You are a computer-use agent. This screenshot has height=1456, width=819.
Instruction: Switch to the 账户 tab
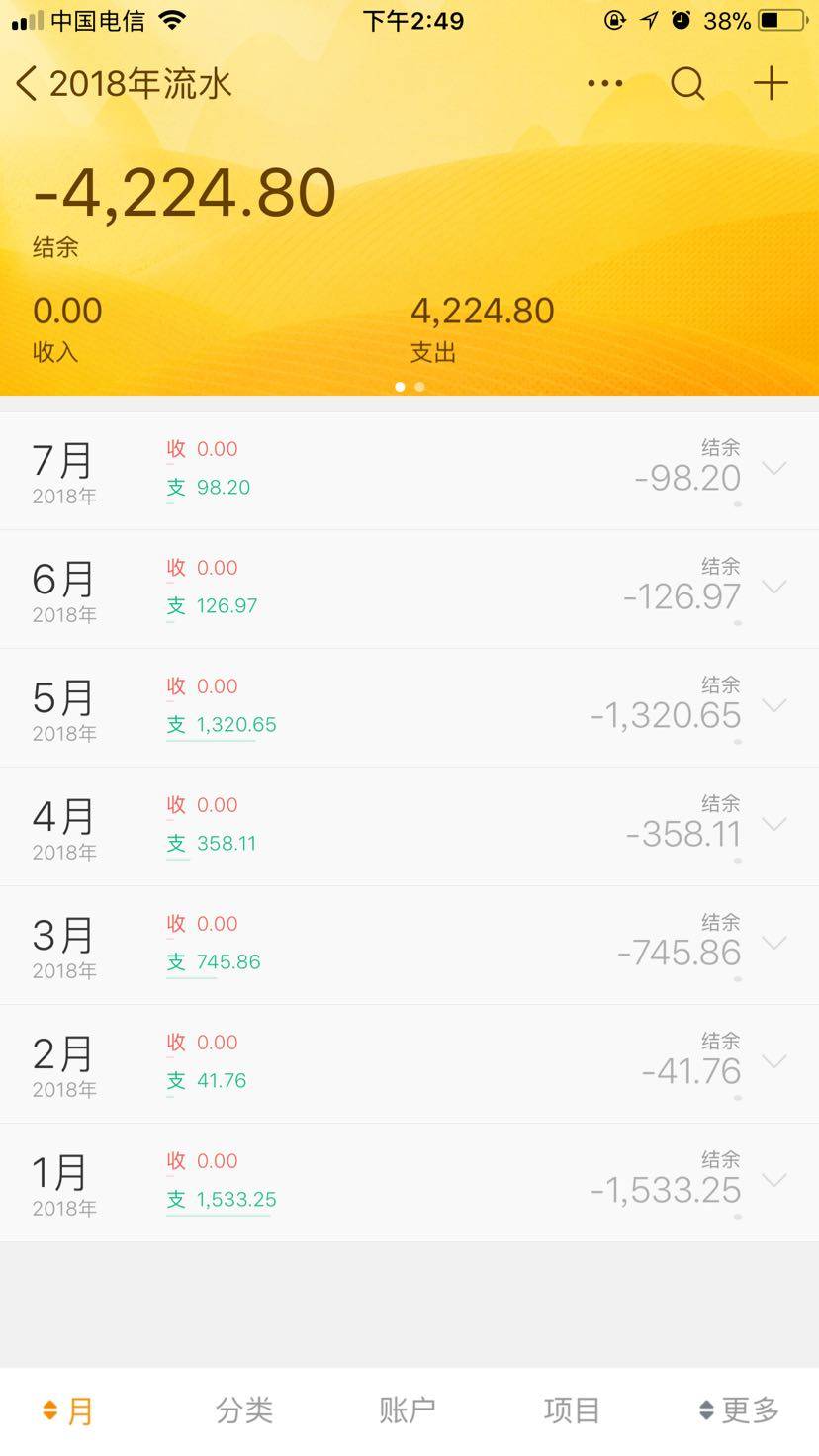click(408, 1410)
